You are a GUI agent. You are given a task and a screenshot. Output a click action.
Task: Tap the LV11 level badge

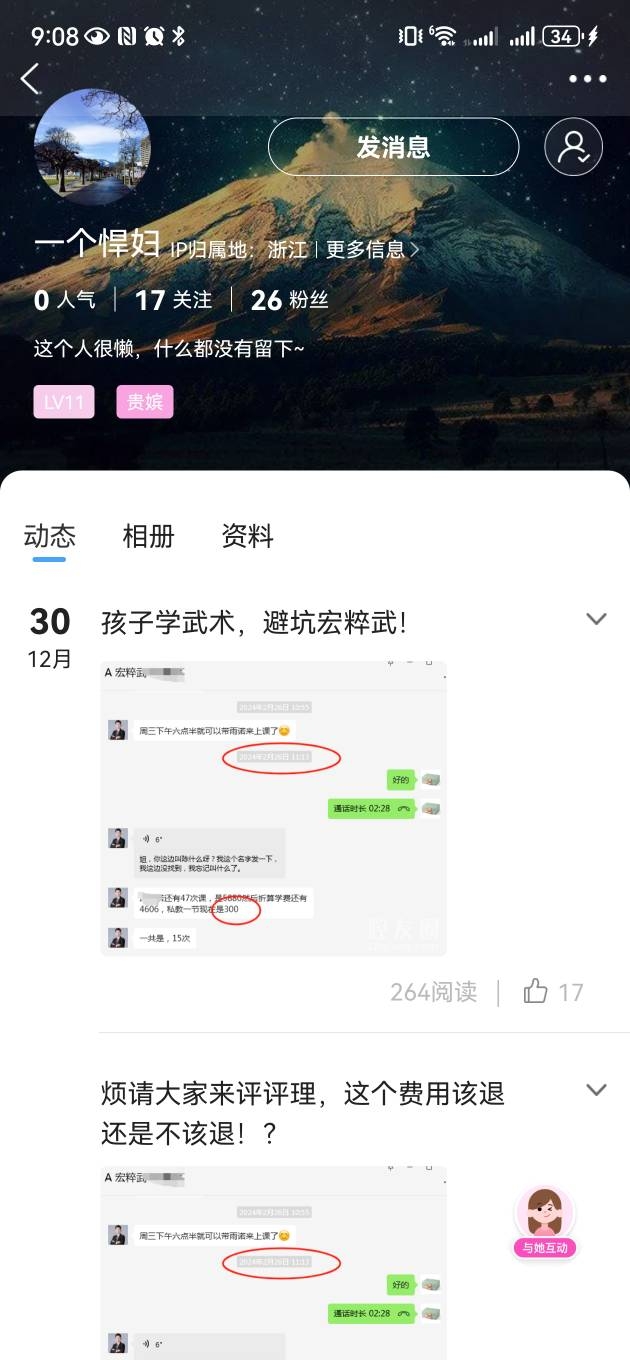coord(64,403)
